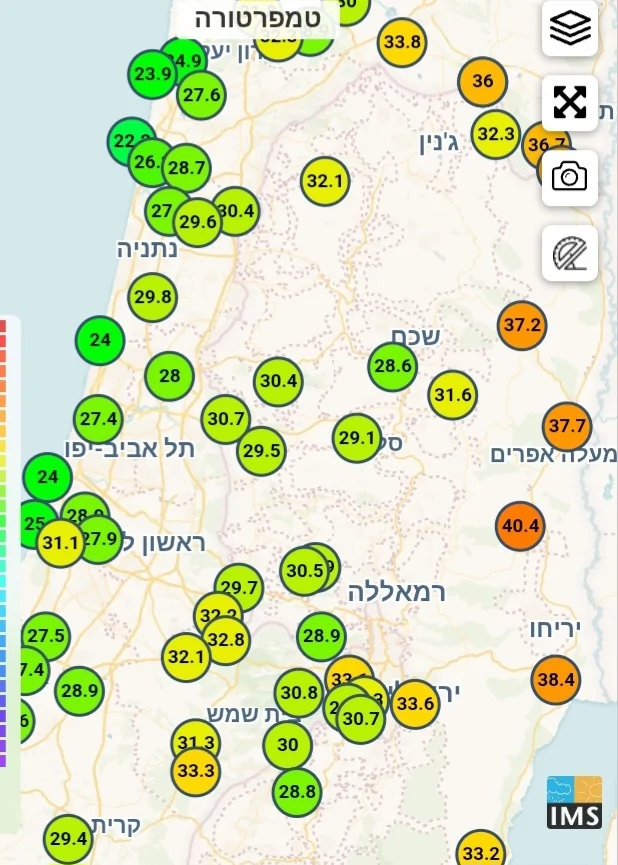The image size is (618, 865).
Task: Tap the 37.2 orange station marker
Action: (522, 326)
